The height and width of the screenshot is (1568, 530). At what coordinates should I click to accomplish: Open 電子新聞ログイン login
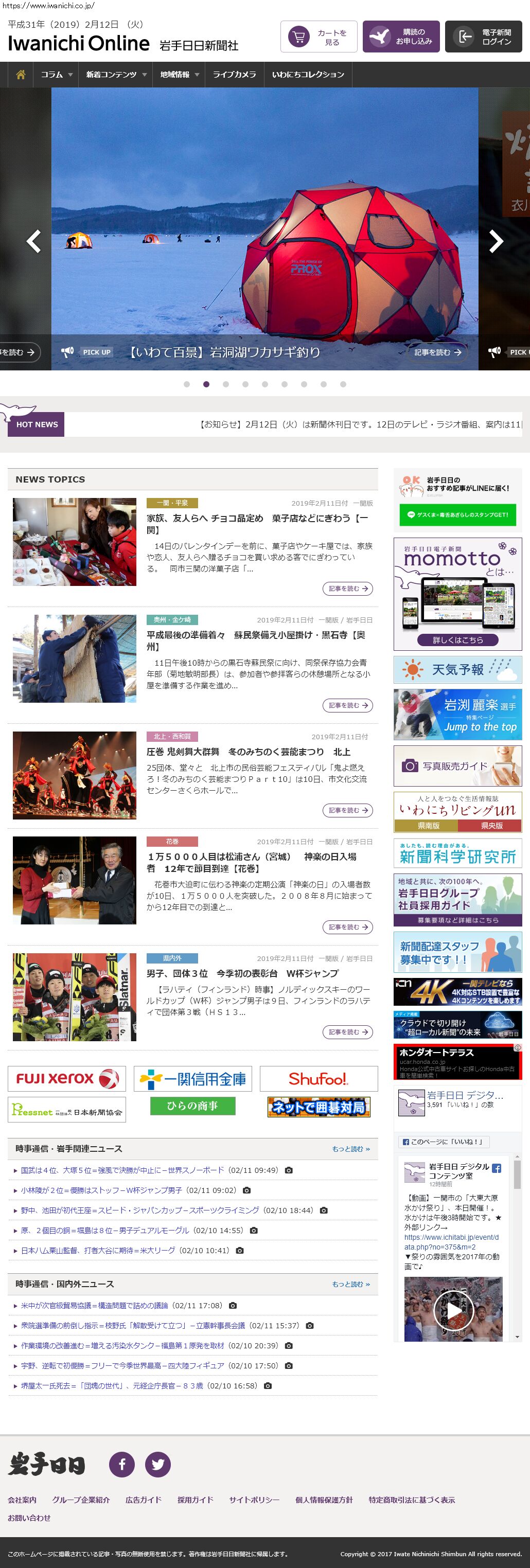pos(483,37)
